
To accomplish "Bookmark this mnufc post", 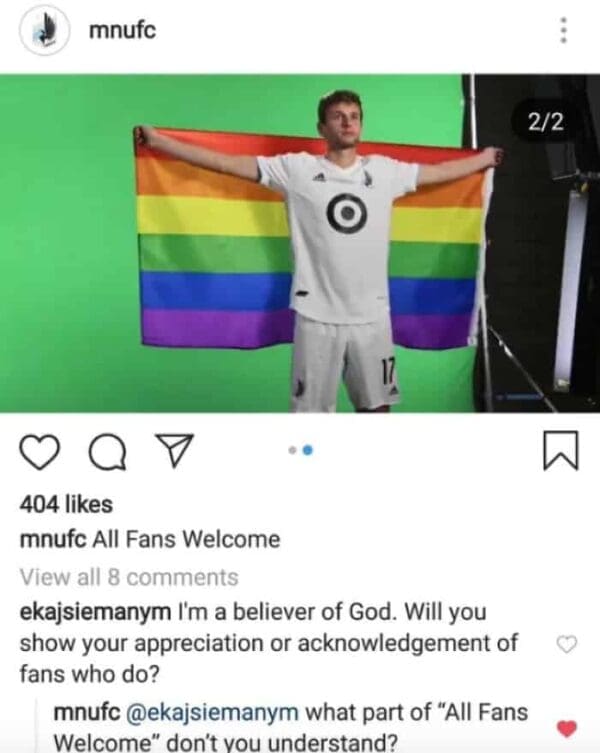I will tap(560, 455).
